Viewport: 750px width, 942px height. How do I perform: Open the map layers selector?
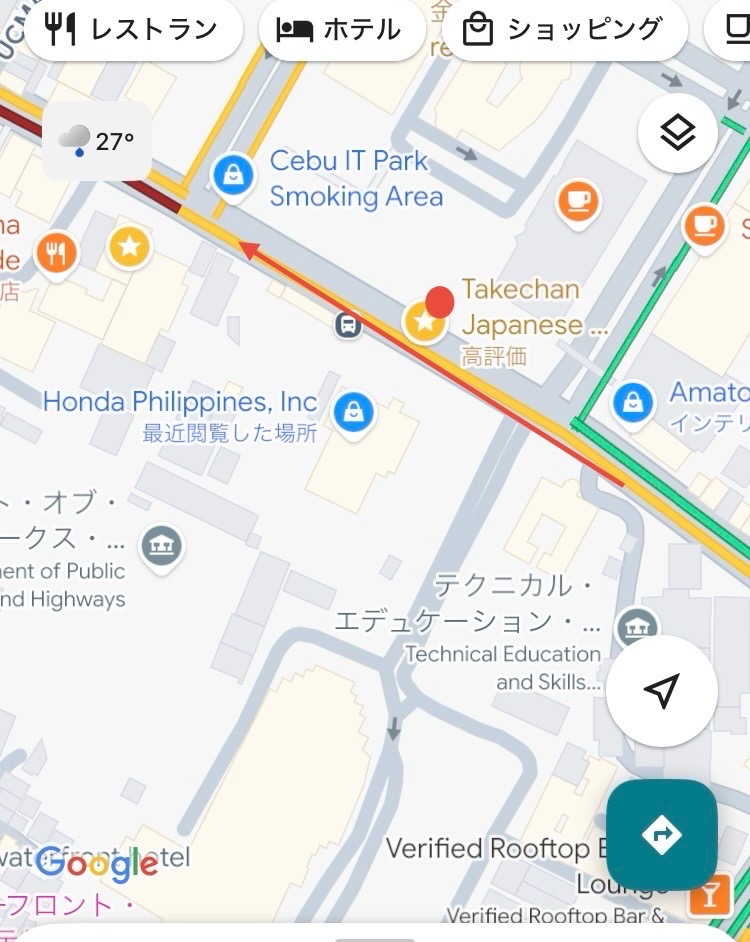point(678,133)
